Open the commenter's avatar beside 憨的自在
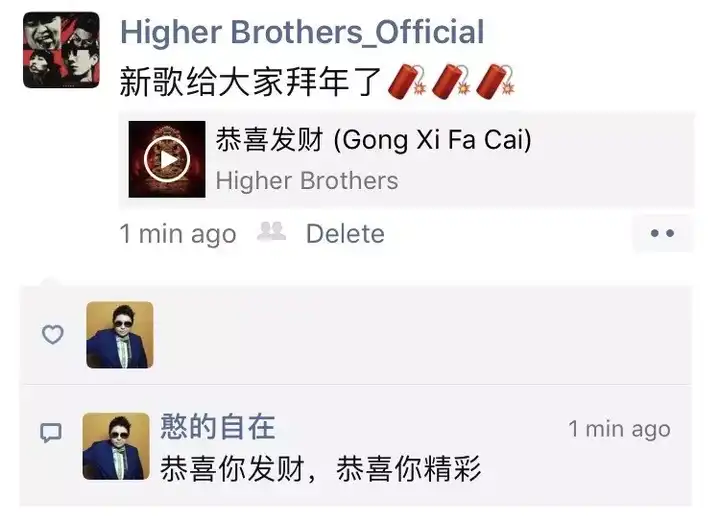The width and height of the screenshot is (720, 521). tap(116, 446)
